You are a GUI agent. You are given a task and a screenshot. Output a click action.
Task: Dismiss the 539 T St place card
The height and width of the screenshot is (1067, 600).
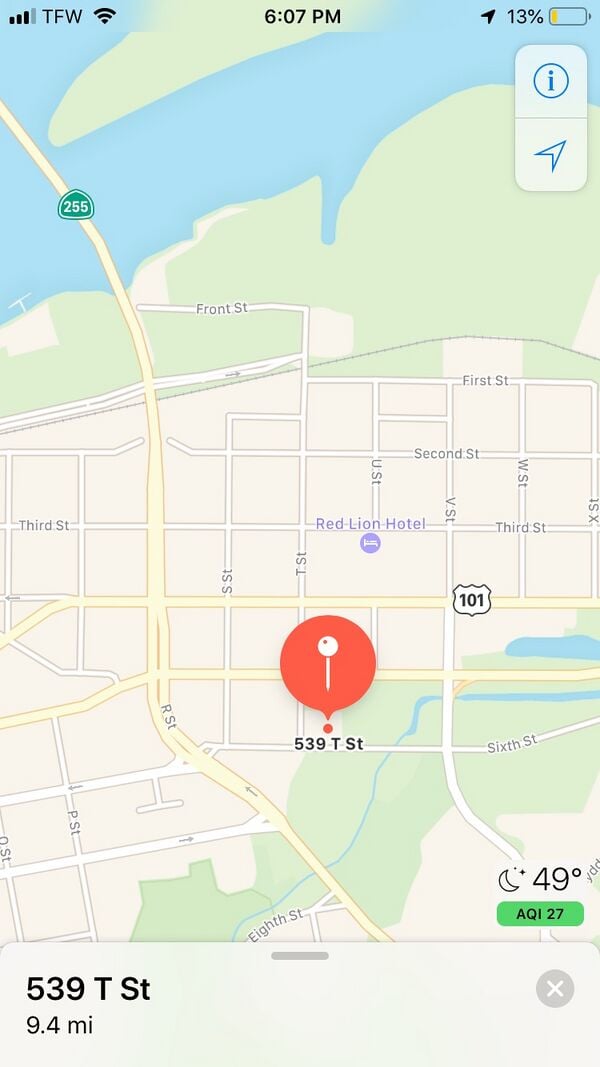point(554,989)
